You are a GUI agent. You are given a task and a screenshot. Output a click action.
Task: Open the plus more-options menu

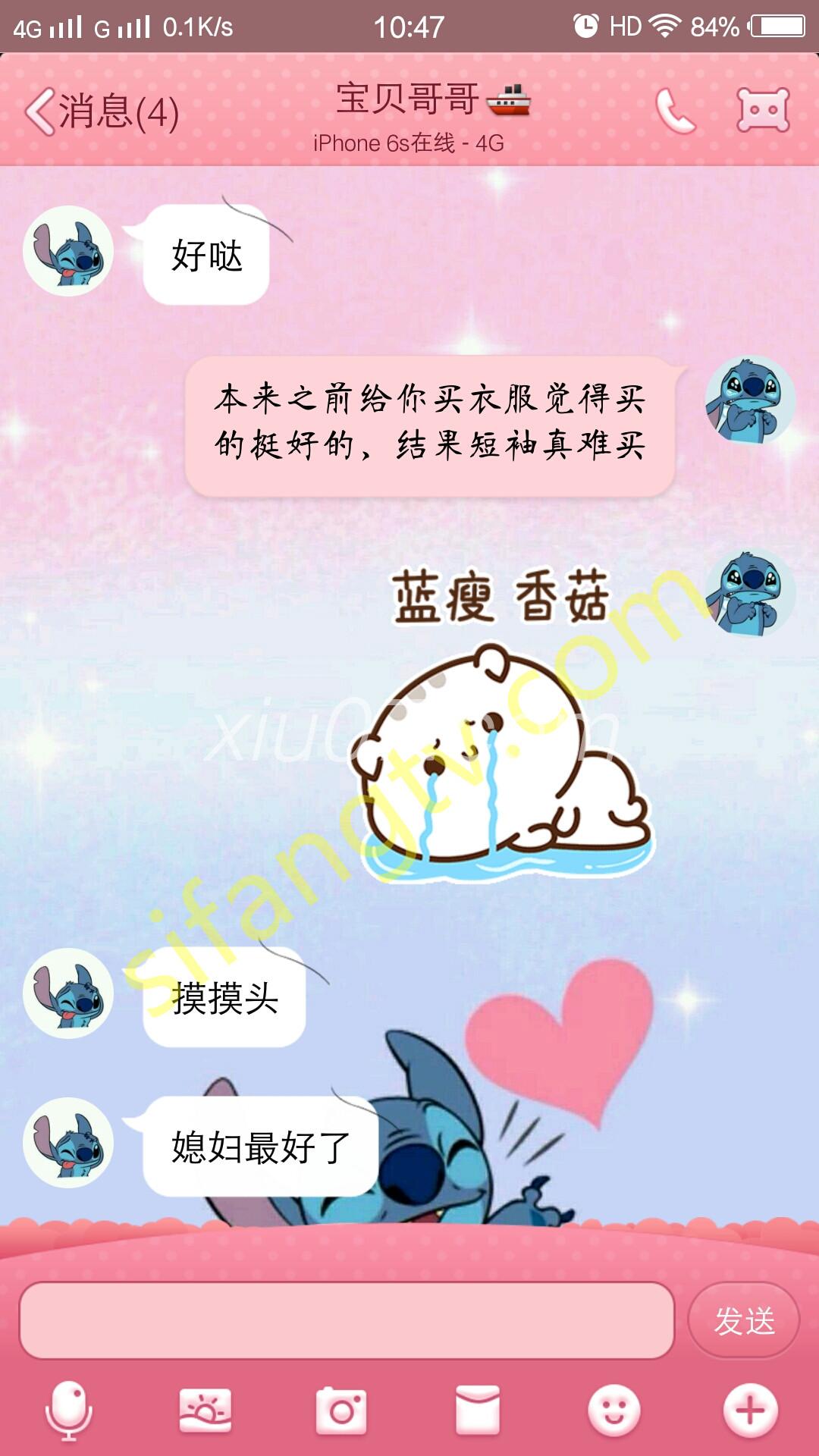[x=750, y=1410]
